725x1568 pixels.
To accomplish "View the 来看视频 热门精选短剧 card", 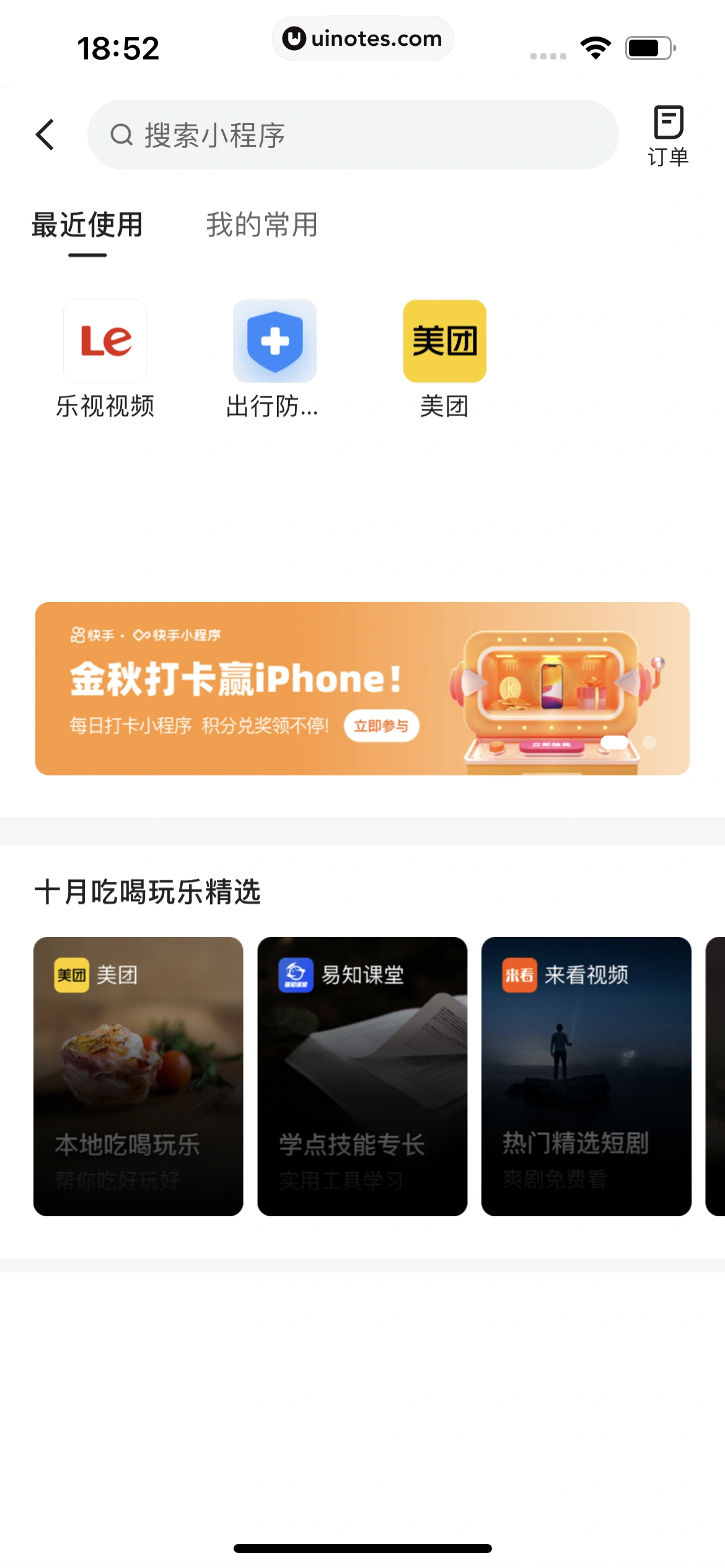I will 586,1076.
